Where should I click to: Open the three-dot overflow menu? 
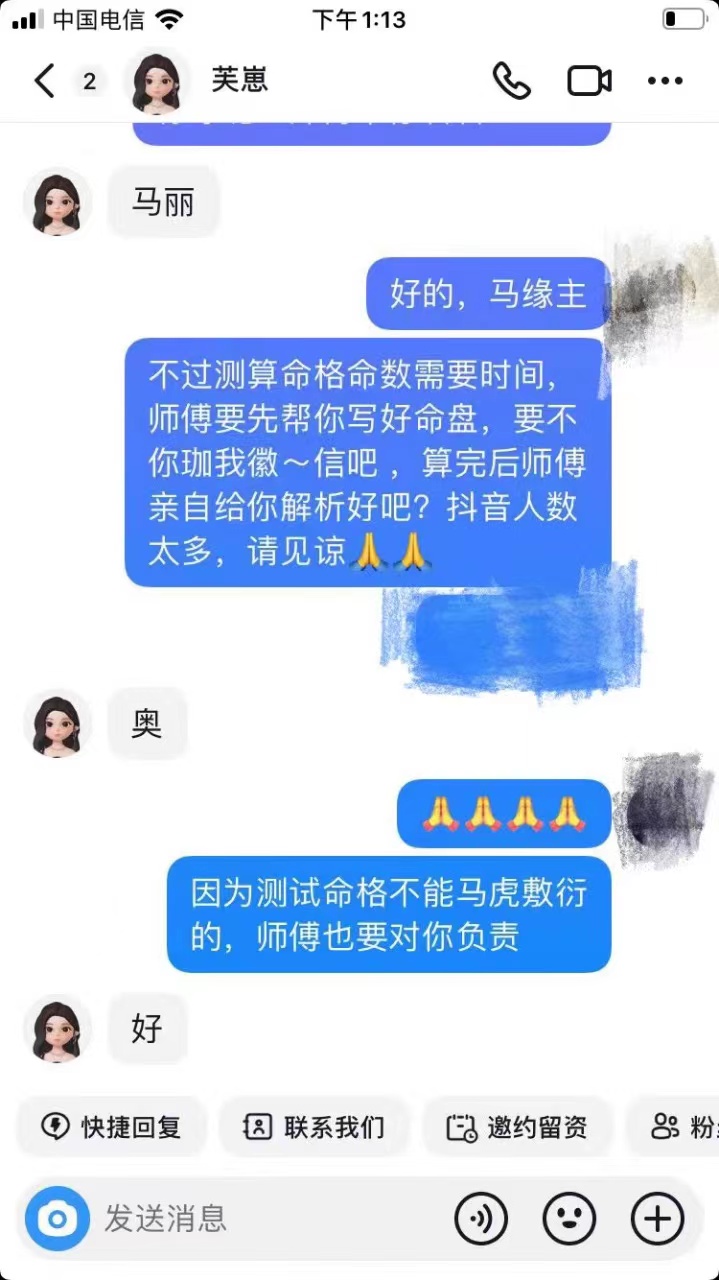665,81
